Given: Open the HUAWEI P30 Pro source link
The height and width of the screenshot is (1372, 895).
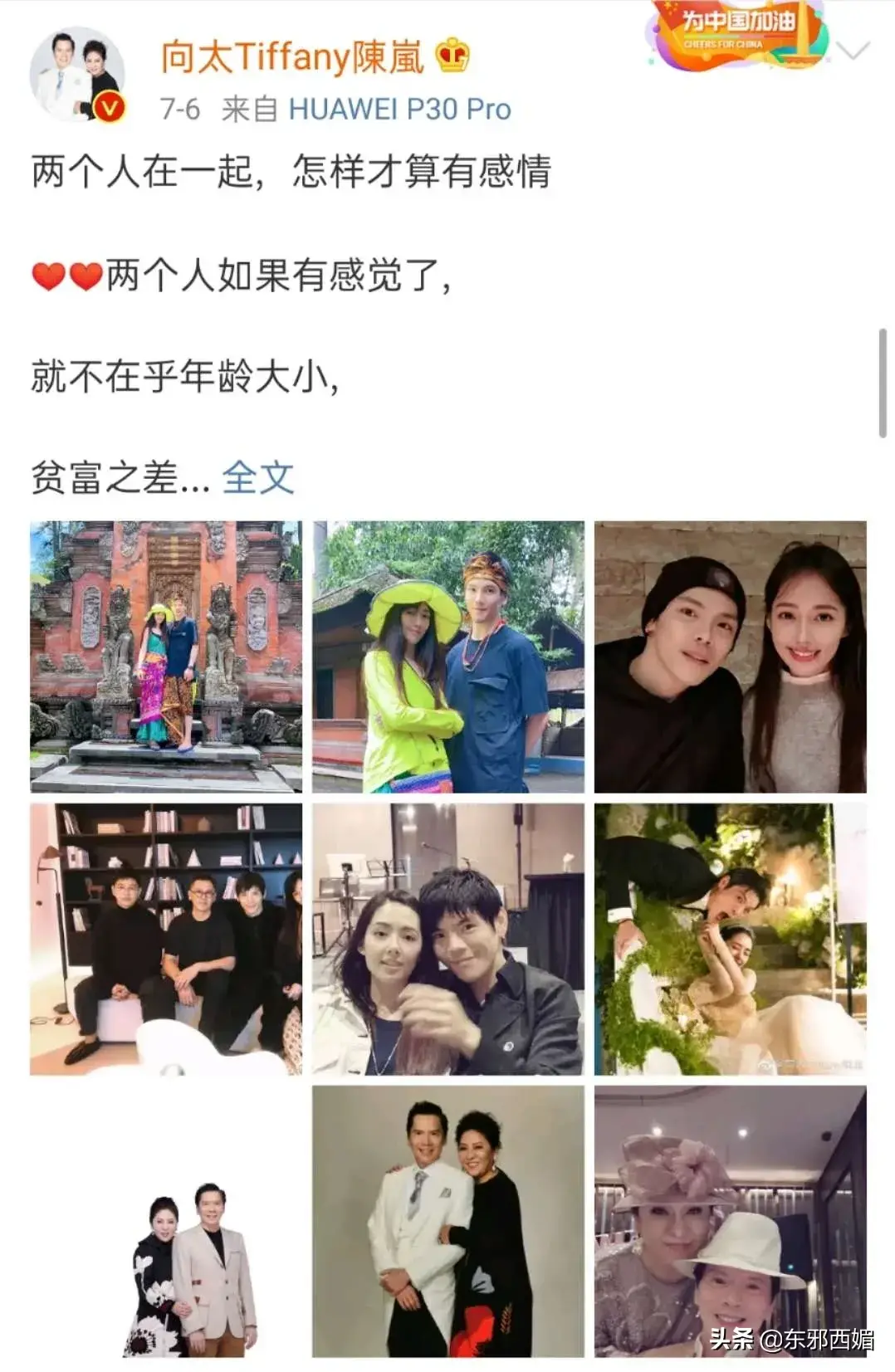Looking at the screenshot, I should tap(399, 109).
